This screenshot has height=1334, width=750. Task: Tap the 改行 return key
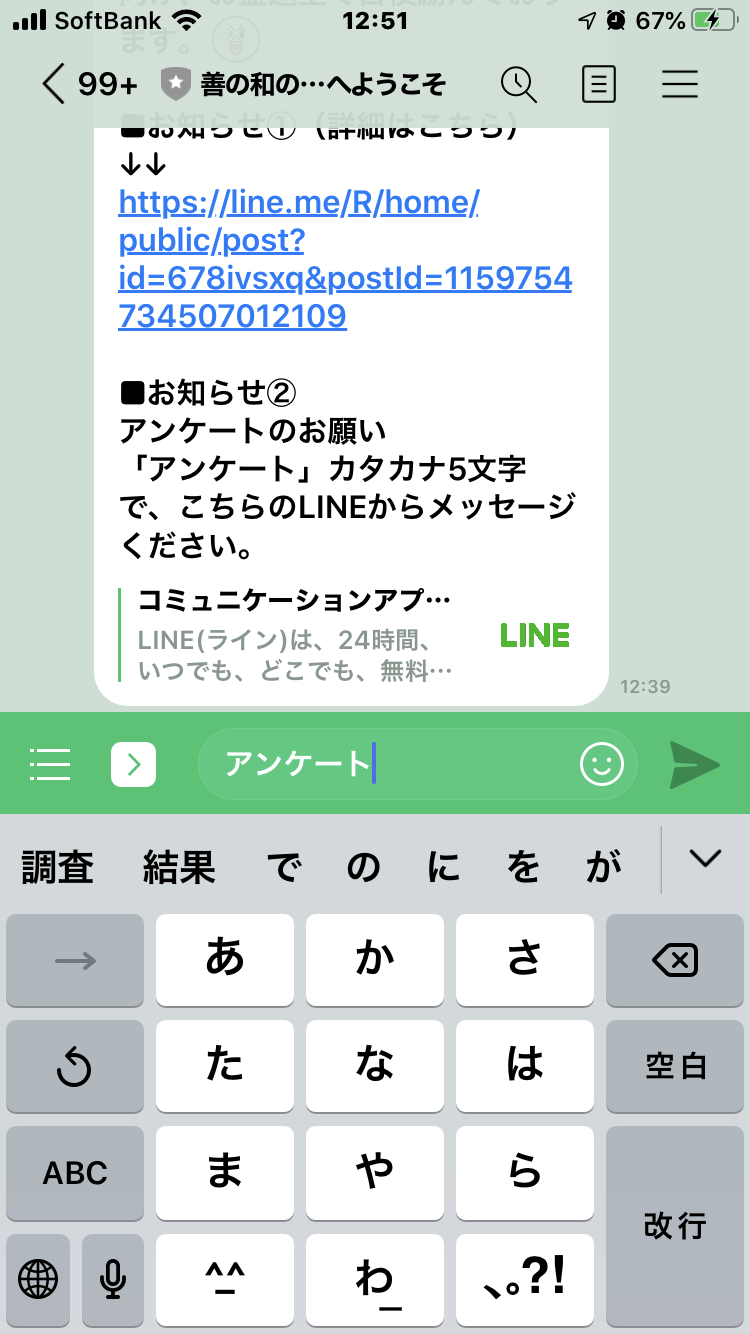(x=675, y=1225)
